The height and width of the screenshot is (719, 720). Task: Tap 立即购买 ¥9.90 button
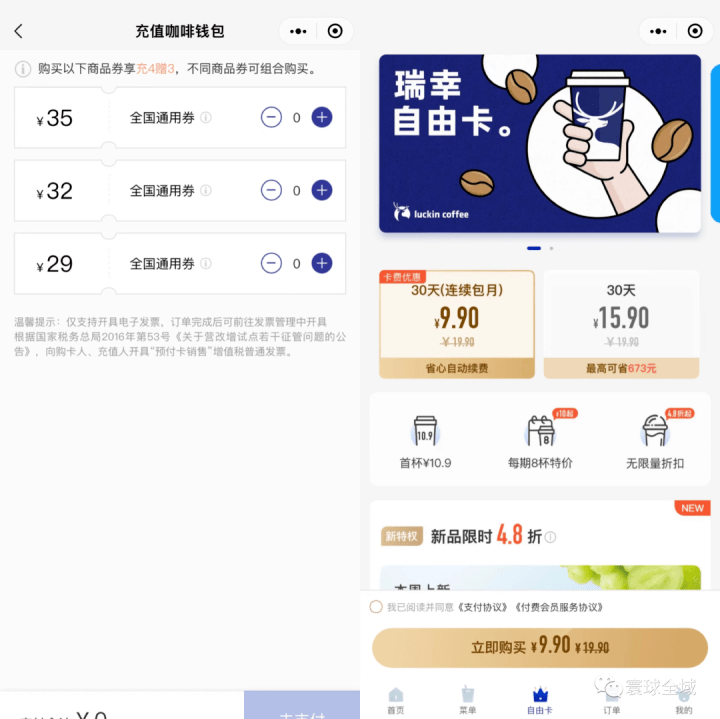[x=539, y=647]
